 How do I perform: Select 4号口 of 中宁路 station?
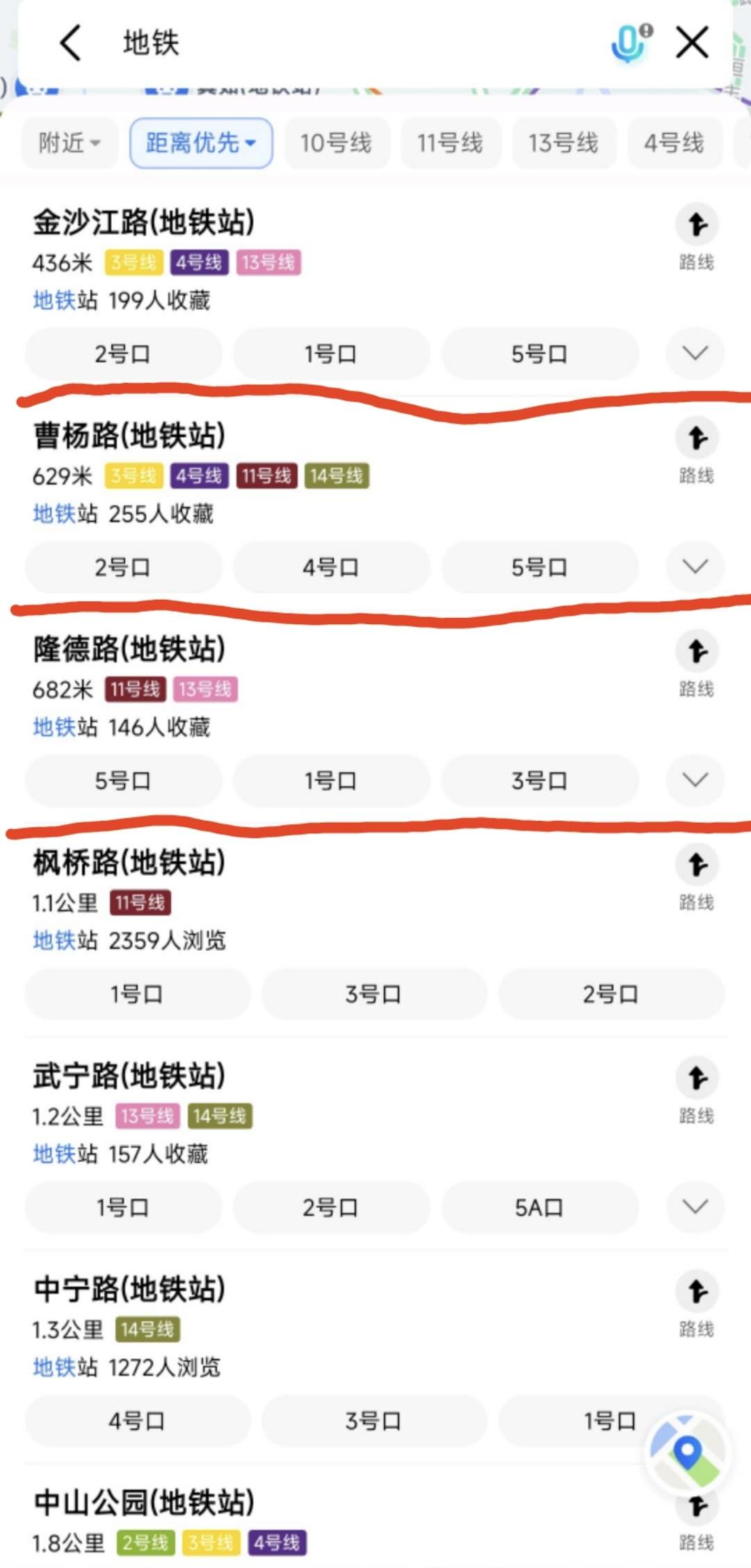point(137,1421)
